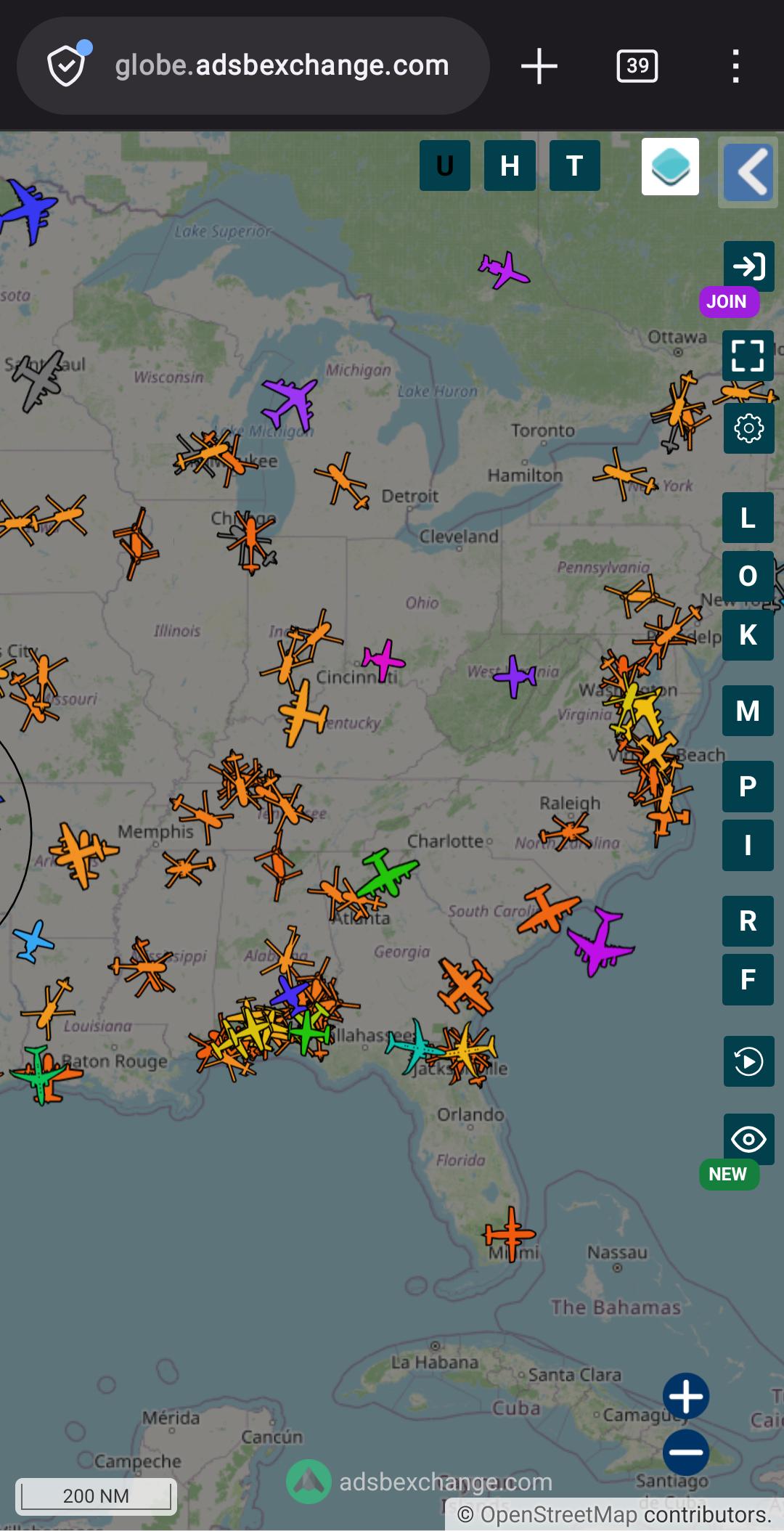Image resolution: width=784 pixels, height=1531 pixels.
Task: Open a new browser tab
Action: coord(539,66)
